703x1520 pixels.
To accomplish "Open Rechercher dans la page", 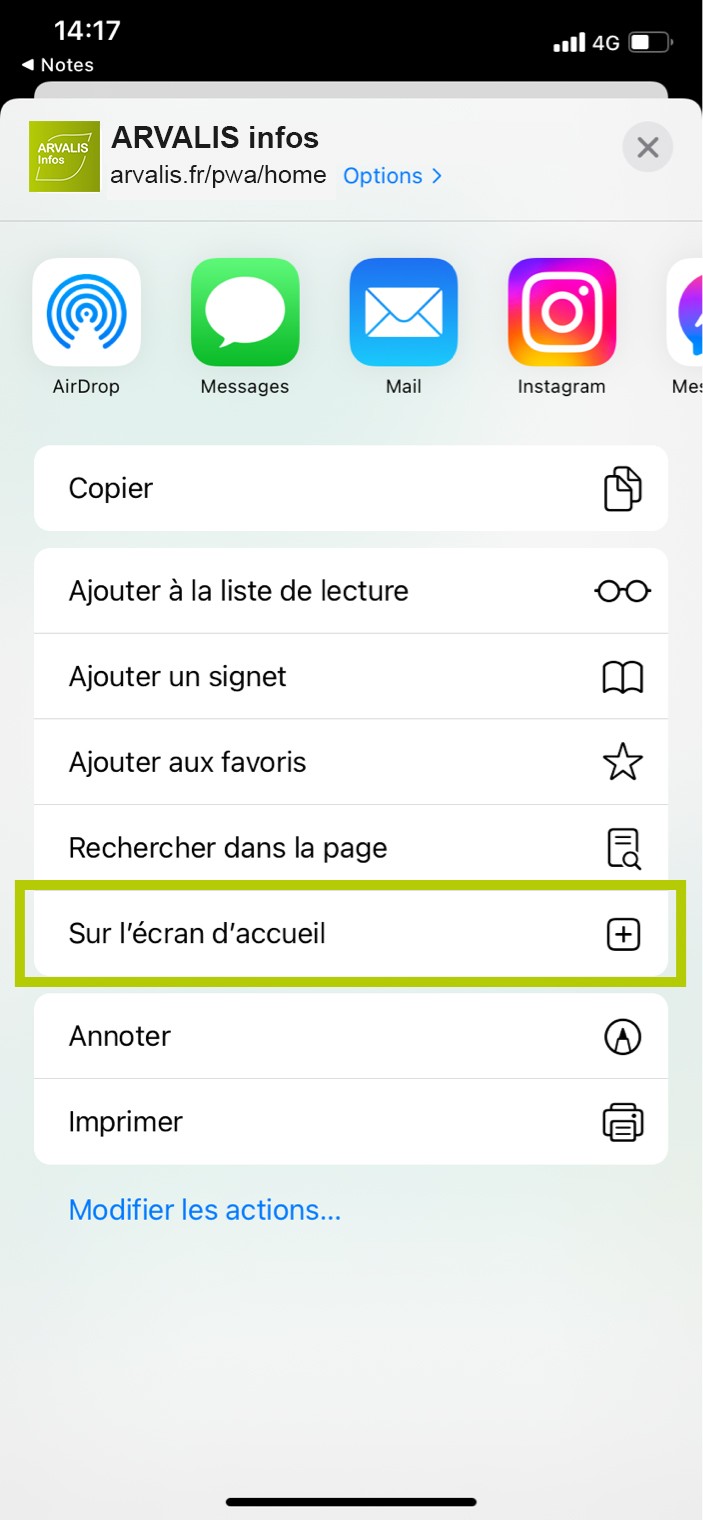I will tap(350, 848).
